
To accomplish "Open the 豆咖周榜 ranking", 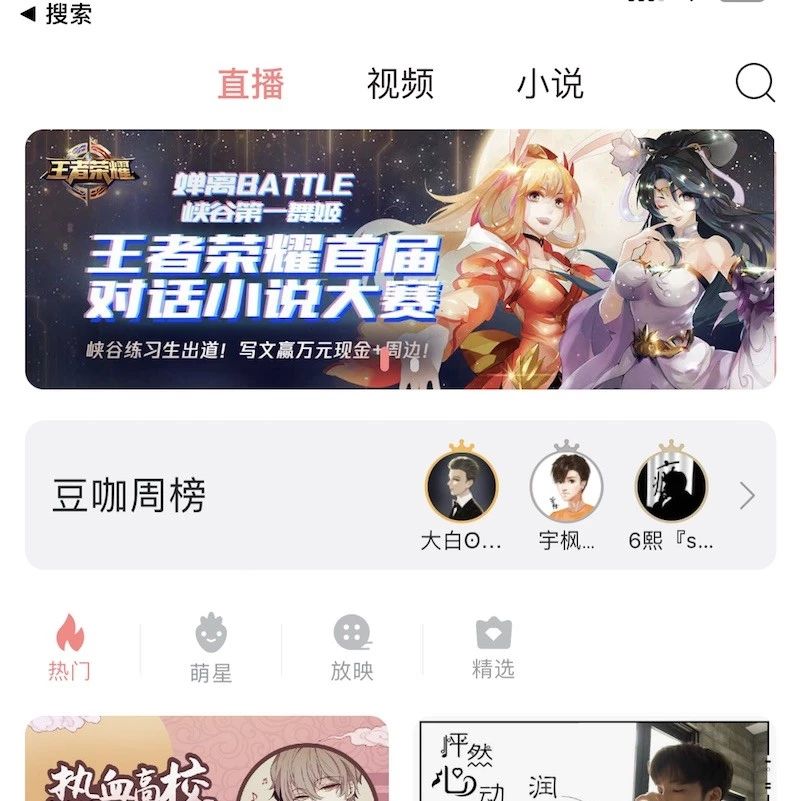I will click(x=129, y=496).
